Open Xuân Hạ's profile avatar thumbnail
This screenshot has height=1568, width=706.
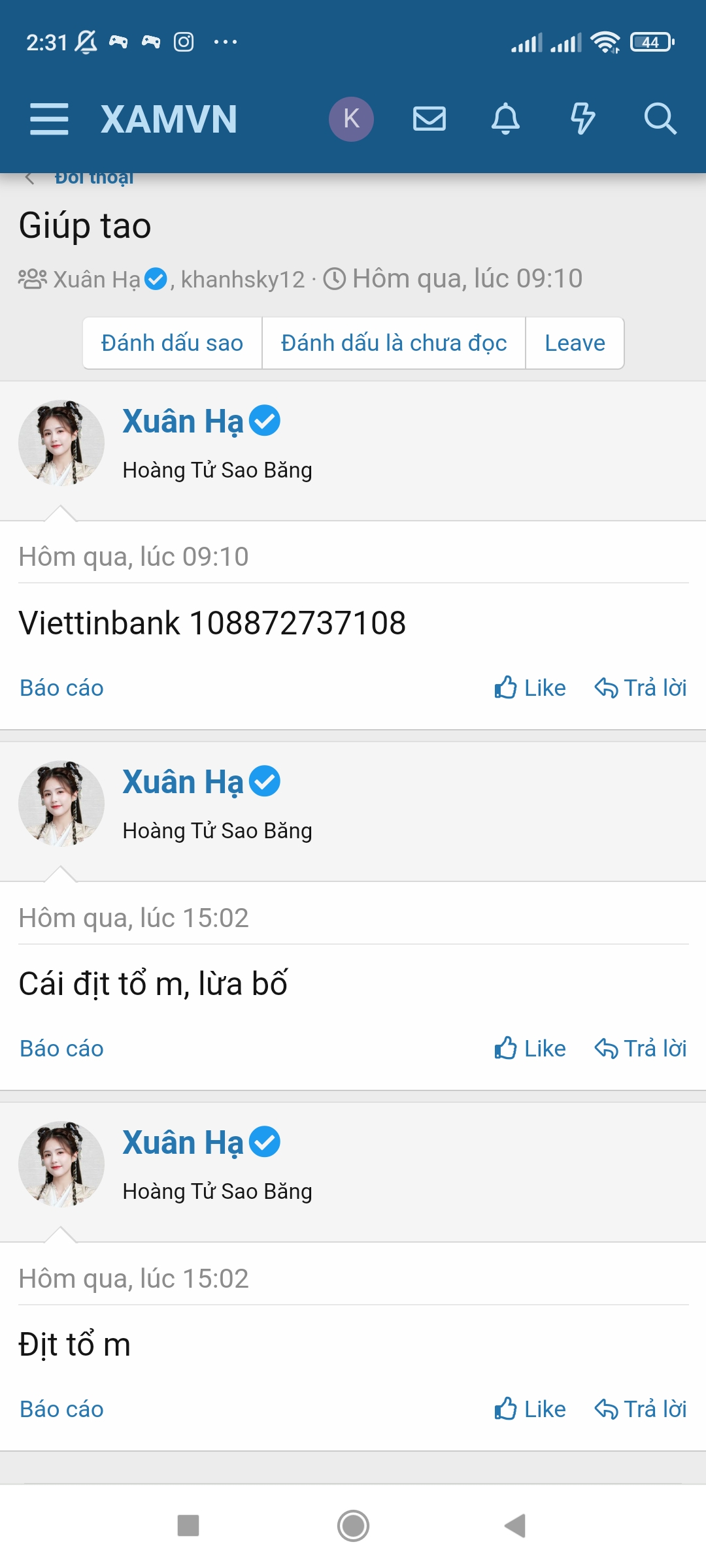pos(61,442)
